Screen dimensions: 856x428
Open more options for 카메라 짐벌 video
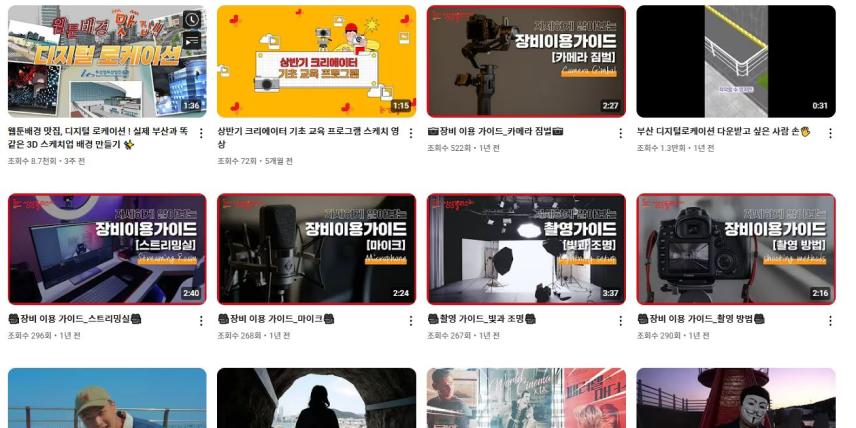620,133
